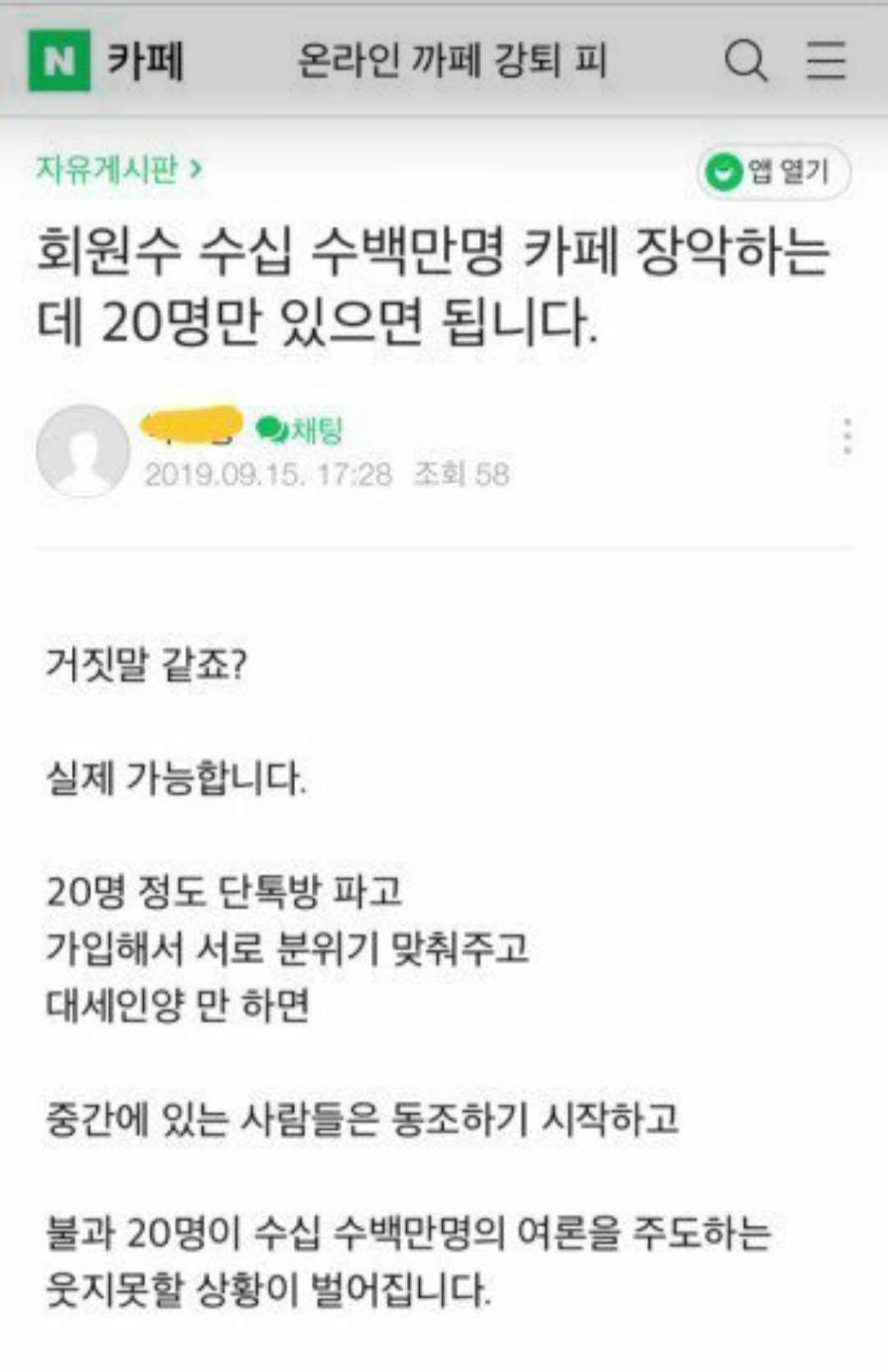Open the post's three-dot options menu
Viewport: 888px width, 1372px height.
(x=847, y=436)
